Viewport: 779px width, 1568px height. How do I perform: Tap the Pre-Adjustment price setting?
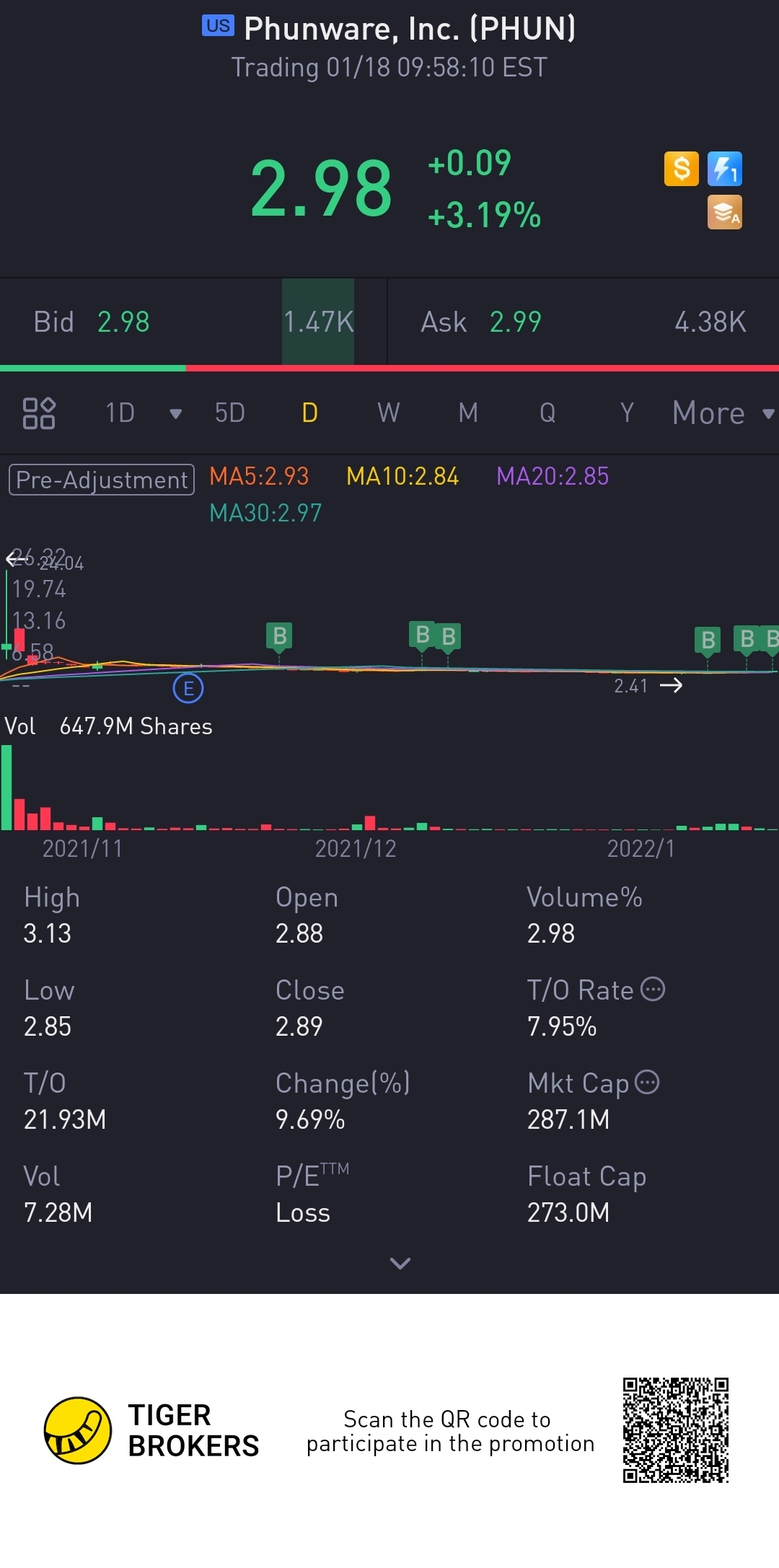coord(102,480)
